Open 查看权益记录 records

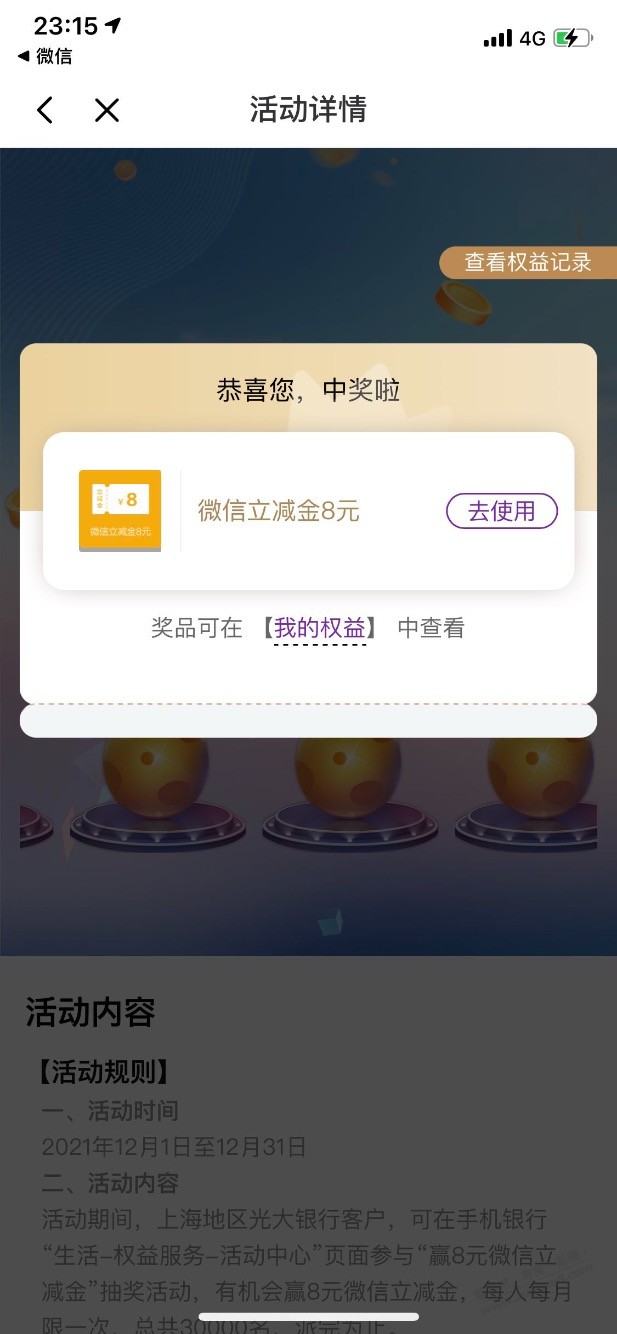coord(528,263)
